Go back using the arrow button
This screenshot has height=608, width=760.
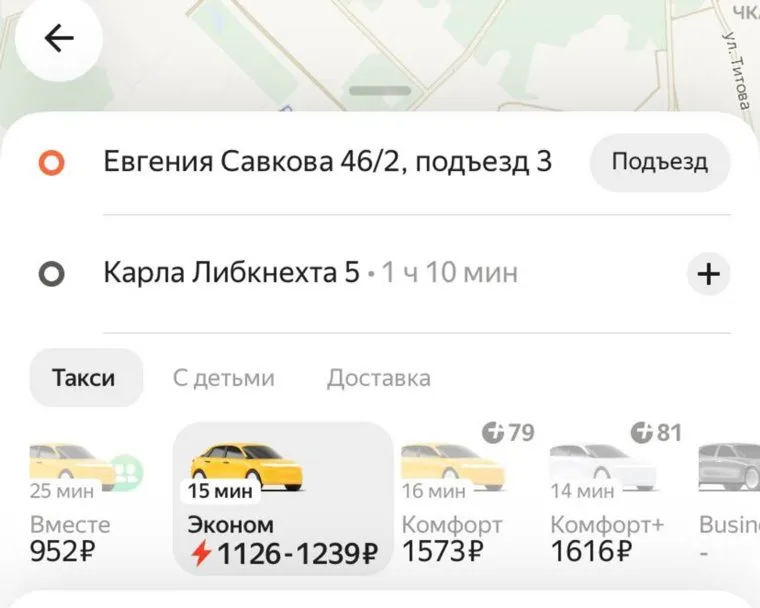[59, 38]
